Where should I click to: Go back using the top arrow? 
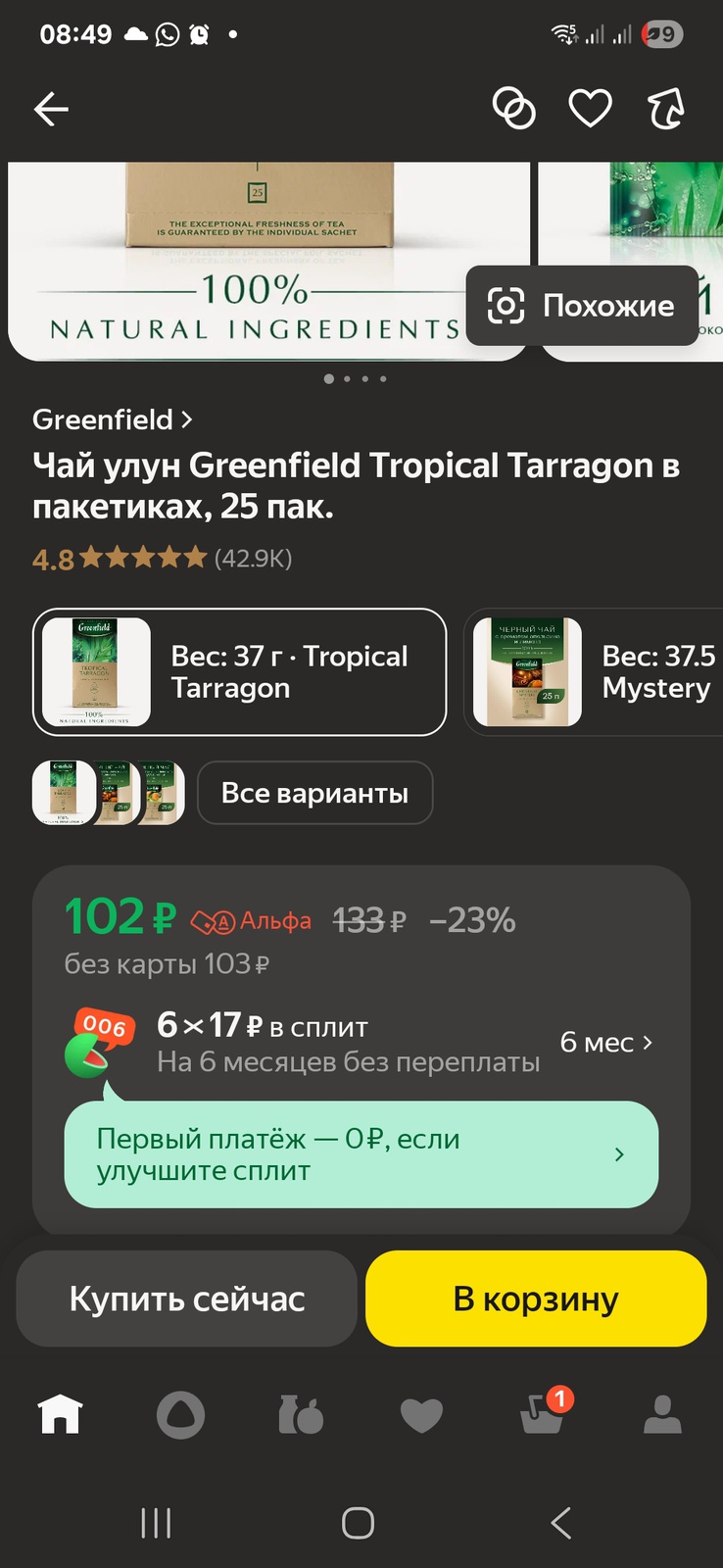pos(51,109)
